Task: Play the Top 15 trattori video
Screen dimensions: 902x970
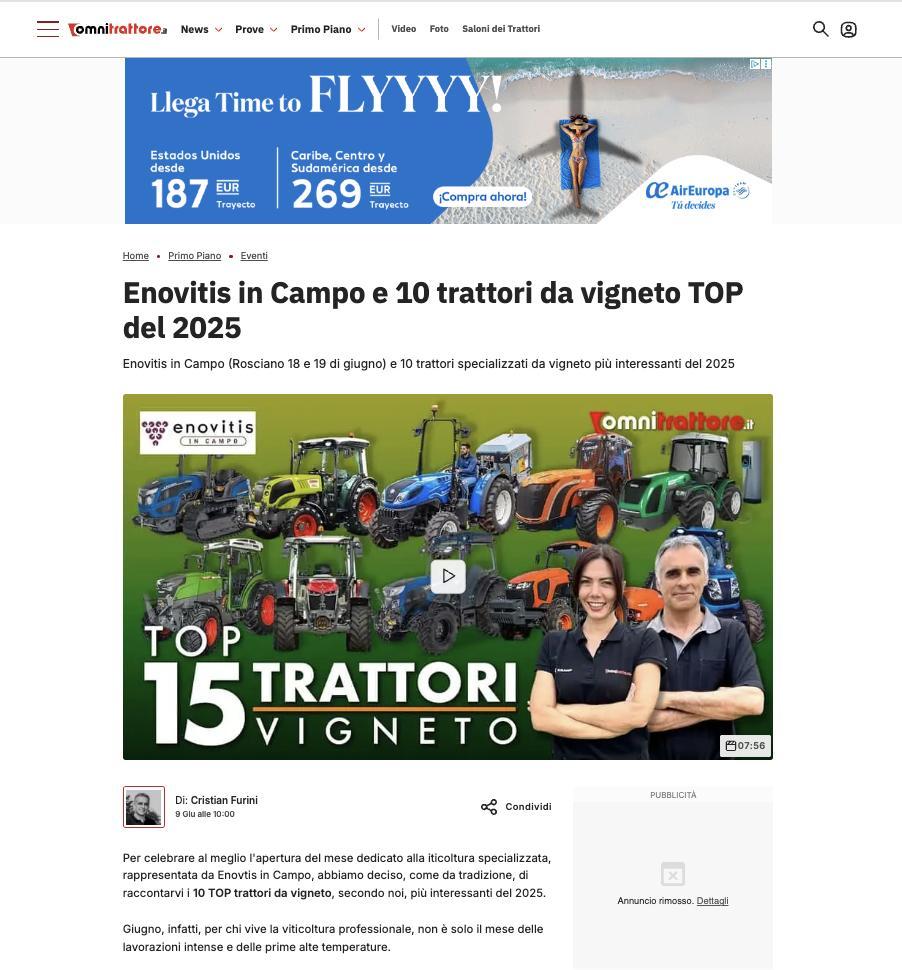Action: [x=448, y=576]
